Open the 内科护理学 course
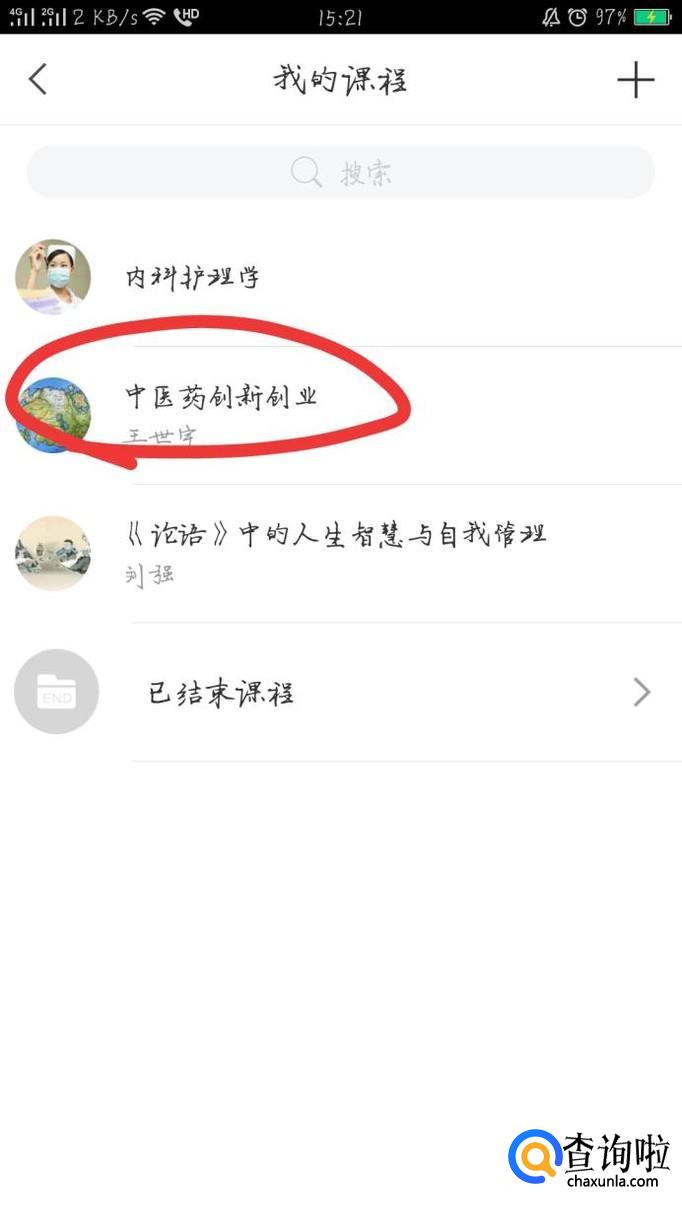Screen dimensions: 682x1212 pyautogui.click(x=193, y=277)
